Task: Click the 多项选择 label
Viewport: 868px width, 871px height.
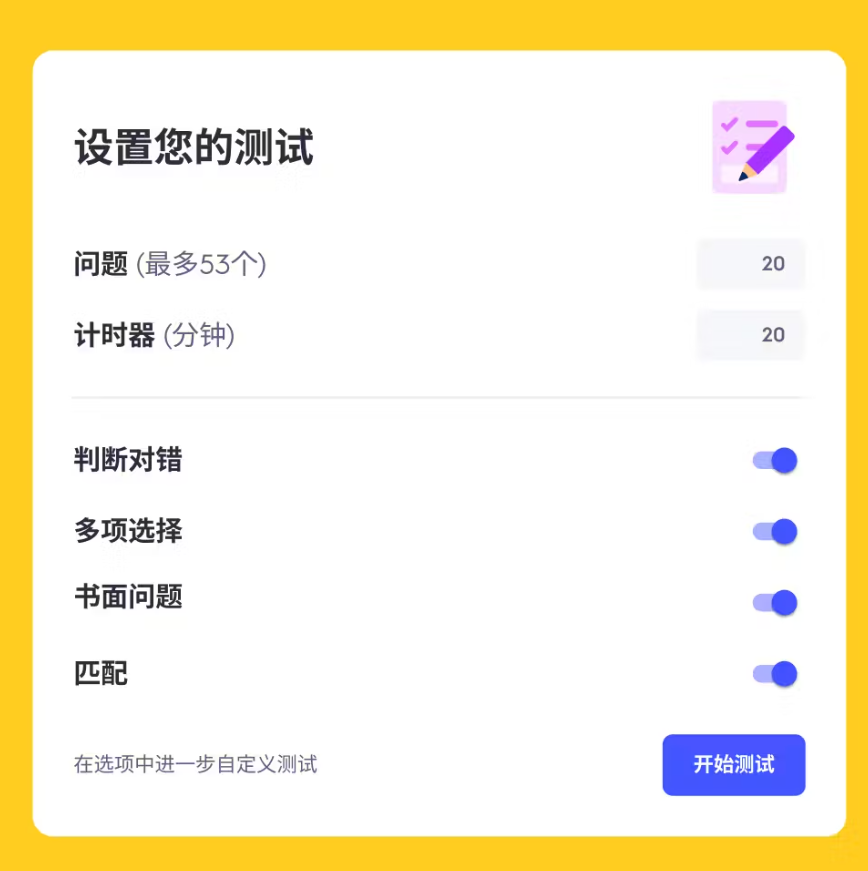Action: [127, 531]
